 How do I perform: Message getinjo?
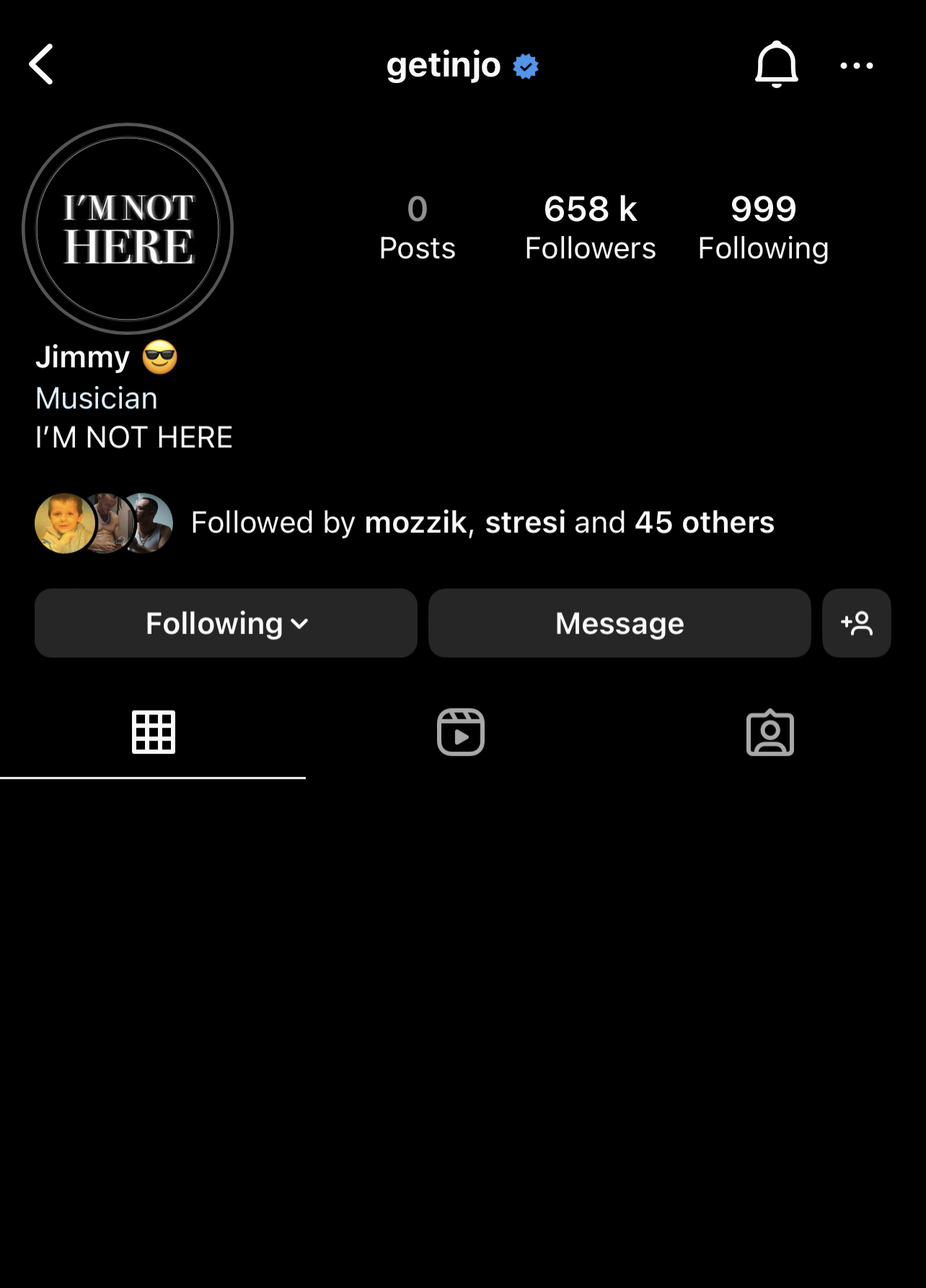pyautogui.click(x=619, y=623)
